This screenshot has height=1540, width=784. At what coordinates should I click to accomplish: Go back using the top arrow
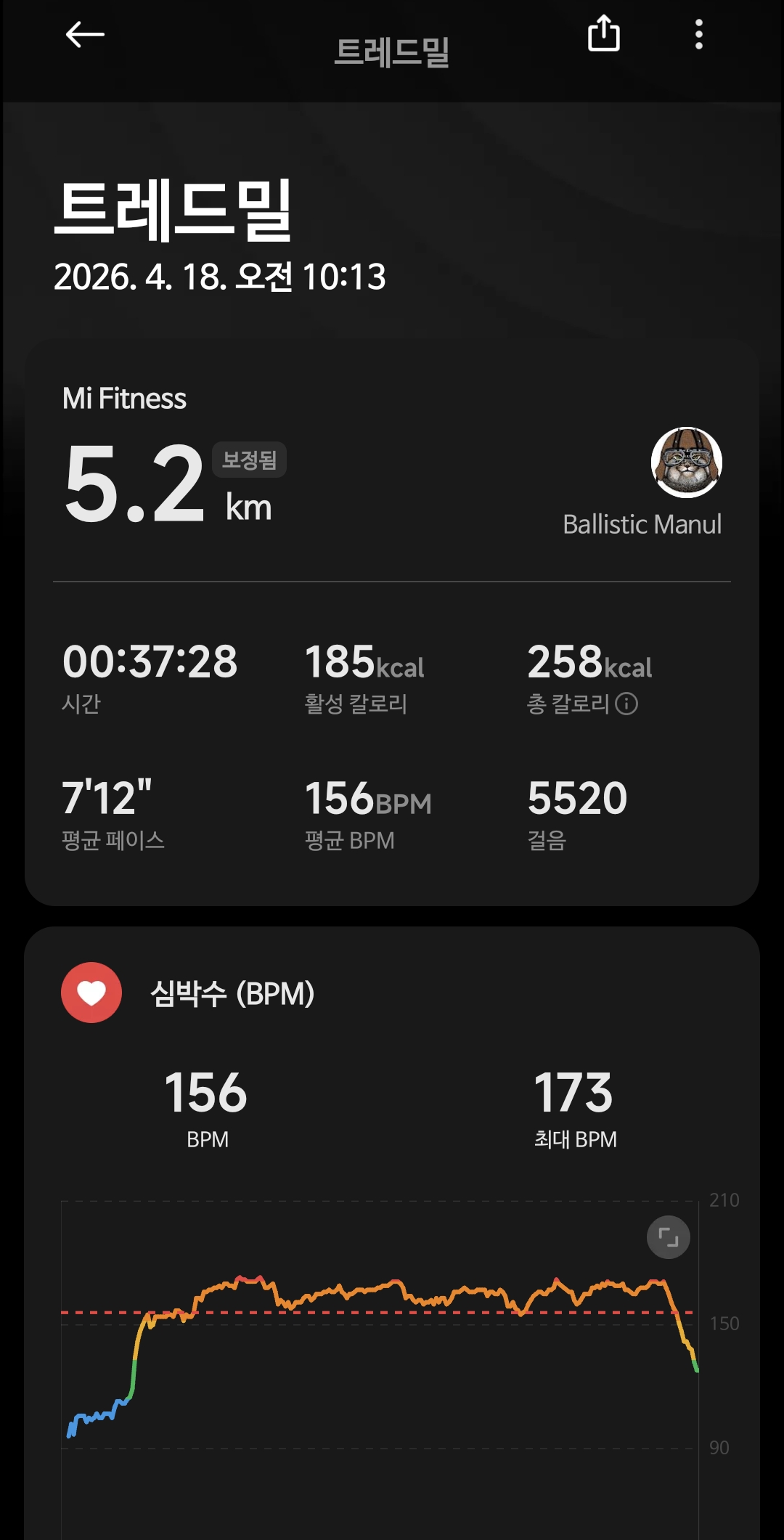coord(85,34)
